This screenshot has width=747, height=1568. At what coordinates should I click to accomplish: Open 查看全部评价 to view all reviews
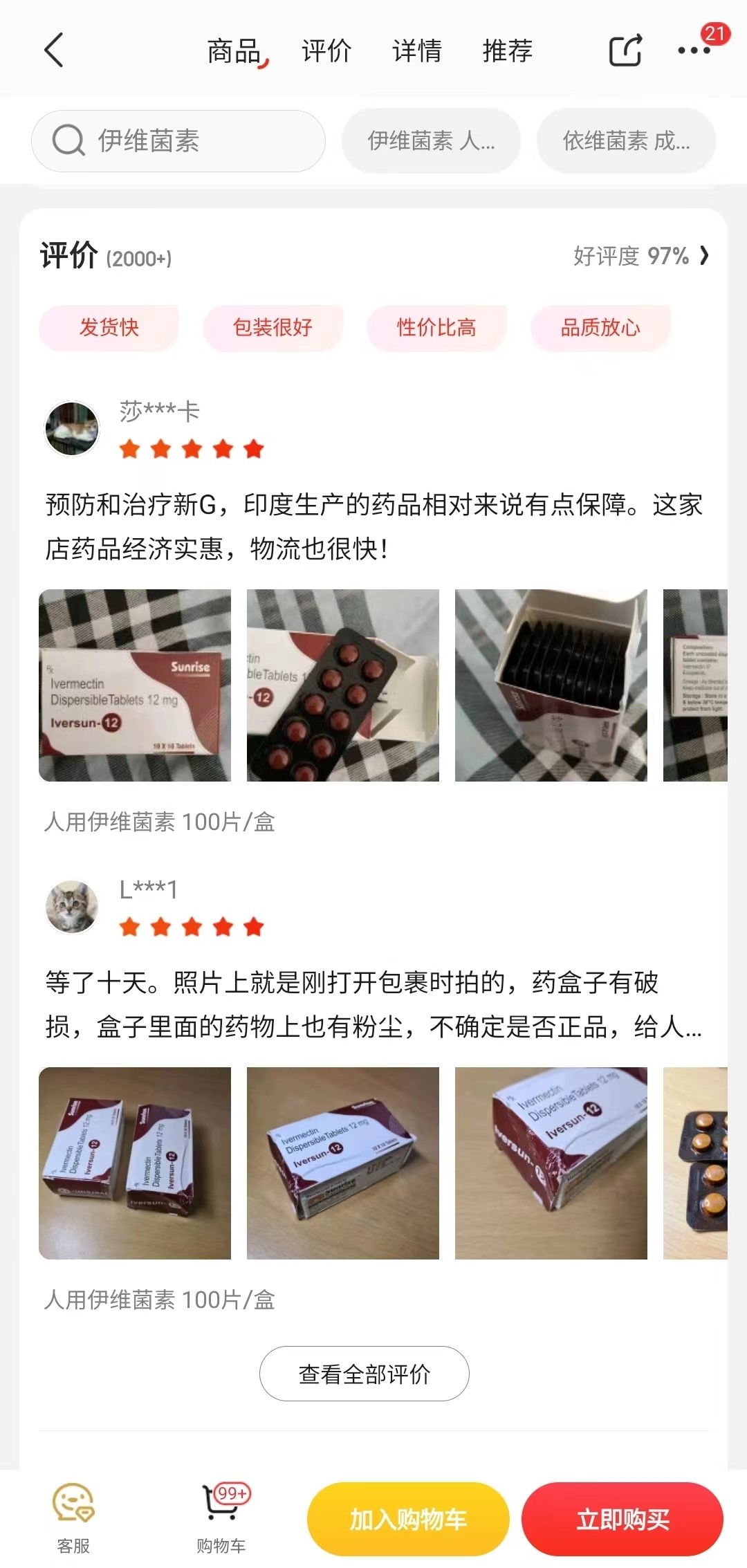pyautogui.click(x=365, y=1374)
